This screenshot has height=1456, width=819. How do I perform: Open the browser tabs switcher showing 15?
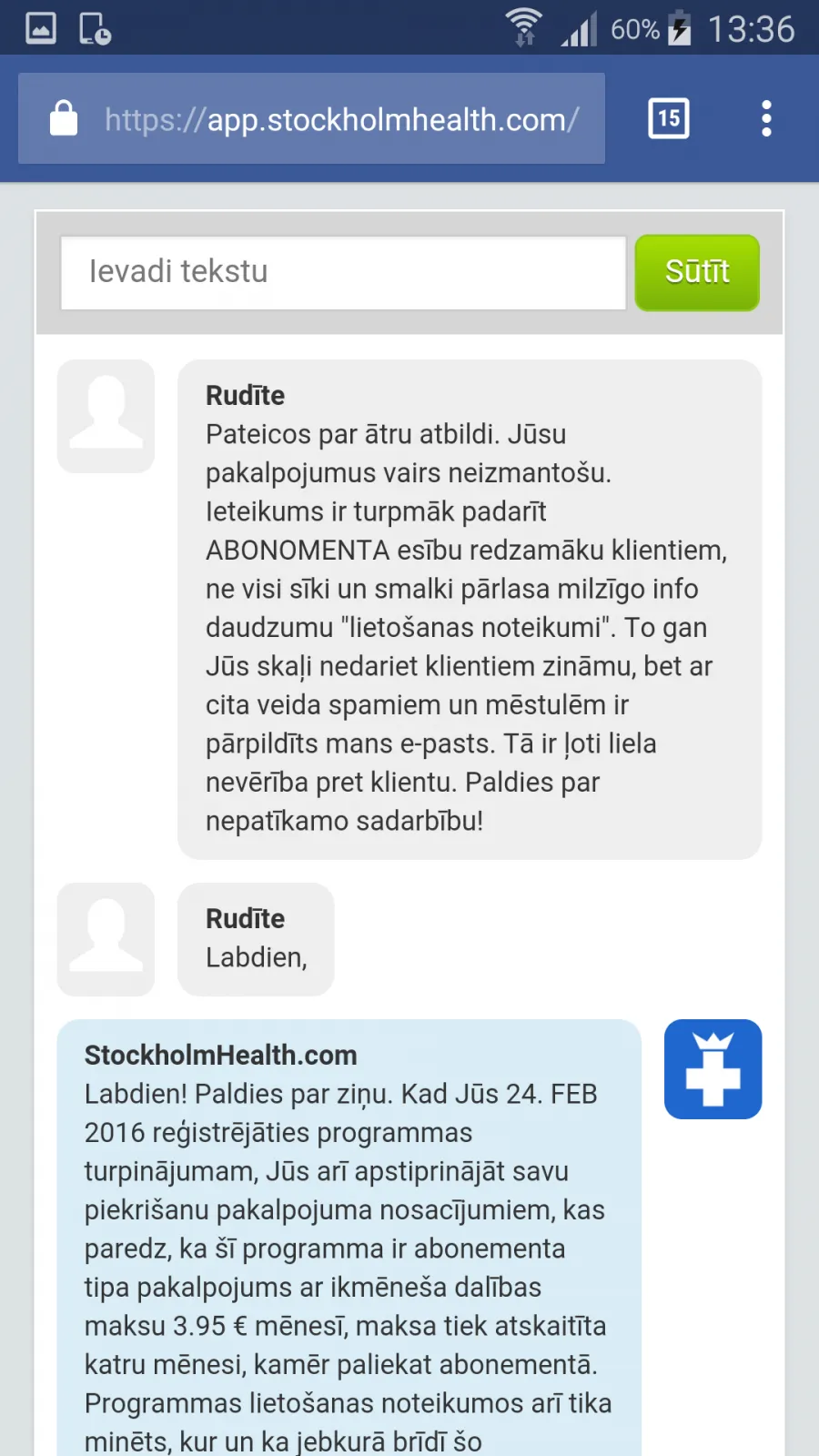click(669, 118)
